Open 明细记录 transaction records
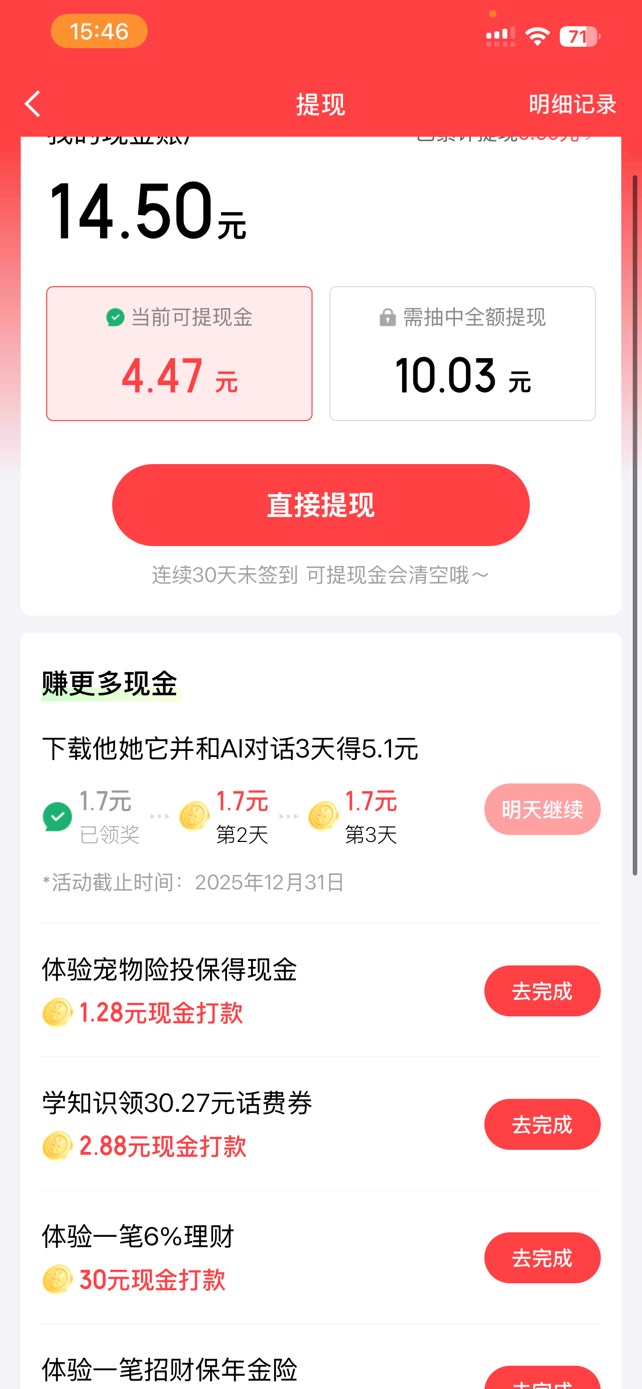 573,104
